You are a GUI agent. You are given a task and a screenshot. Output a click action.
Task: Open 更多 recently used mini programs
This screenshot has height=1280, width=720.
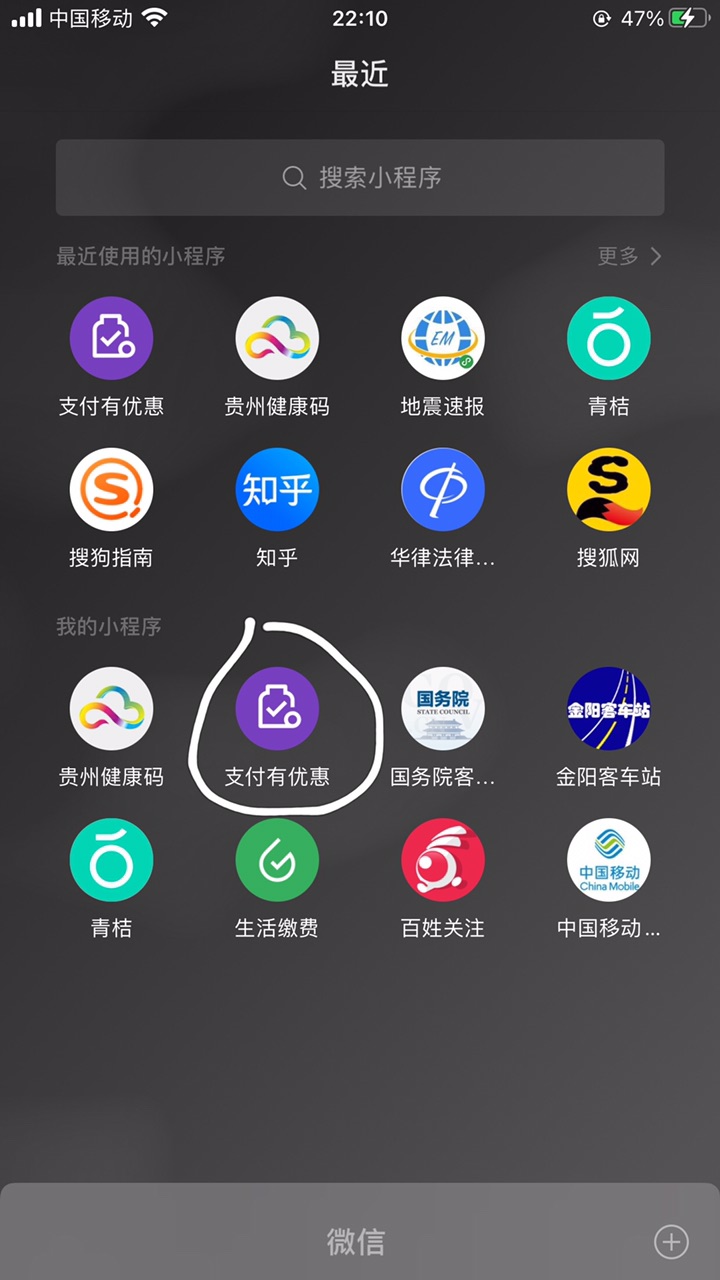629,256
